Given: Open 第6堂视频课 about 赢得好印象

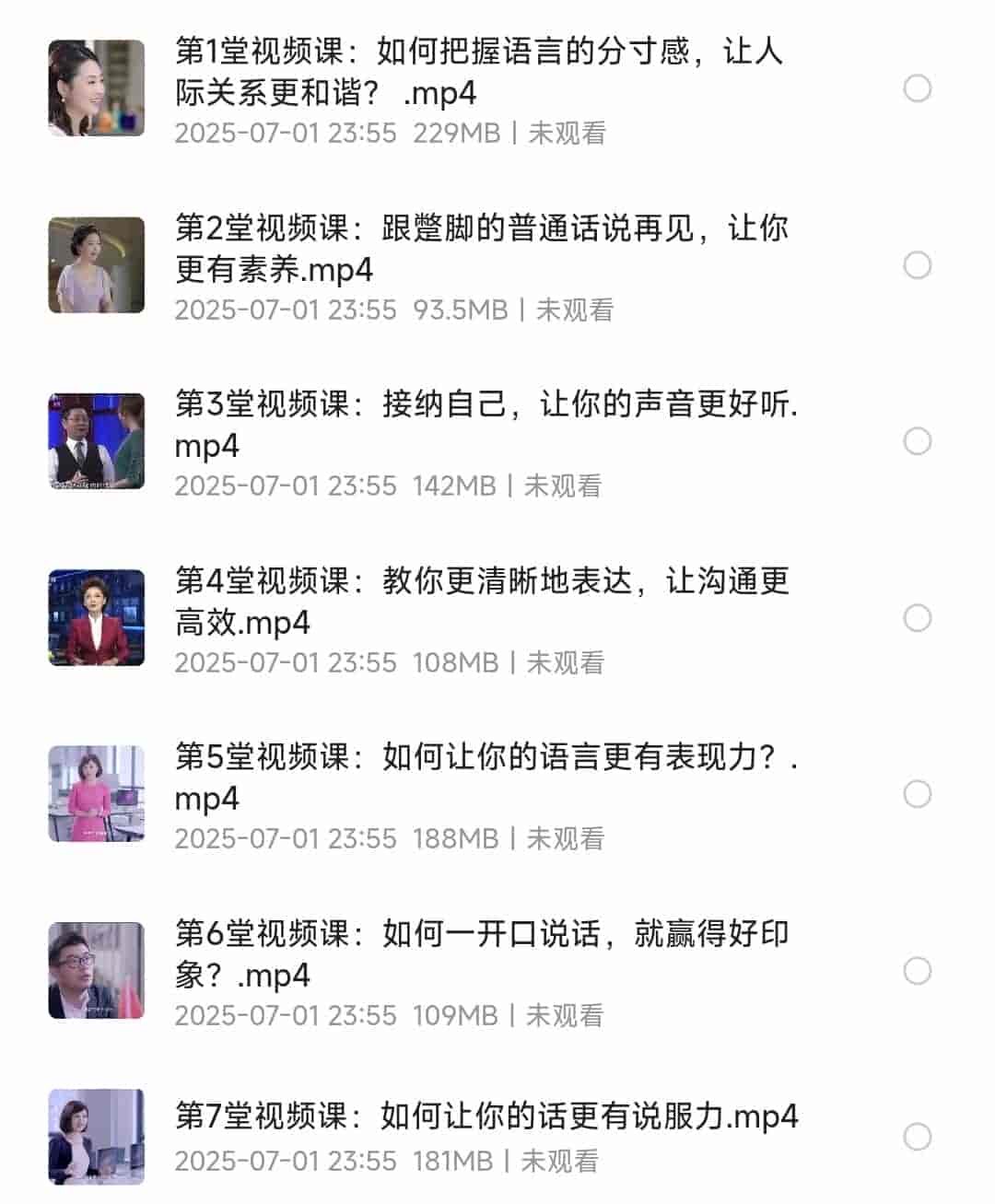Looking at the screenshot, I should pyautogui.click(x=479, y=953).
